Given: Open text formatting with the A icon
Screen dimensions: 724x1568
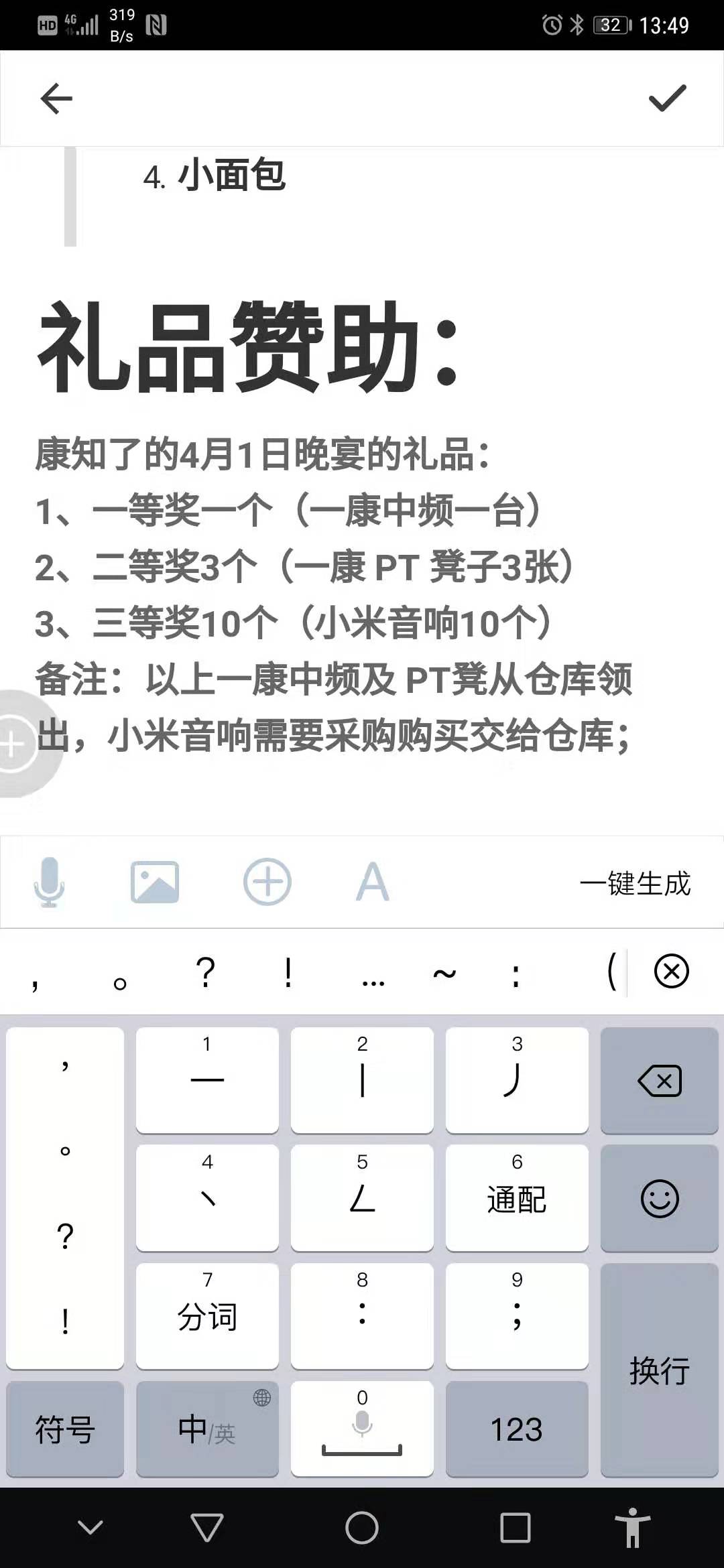Looking at the screenshot, I should tap(372, 882).
